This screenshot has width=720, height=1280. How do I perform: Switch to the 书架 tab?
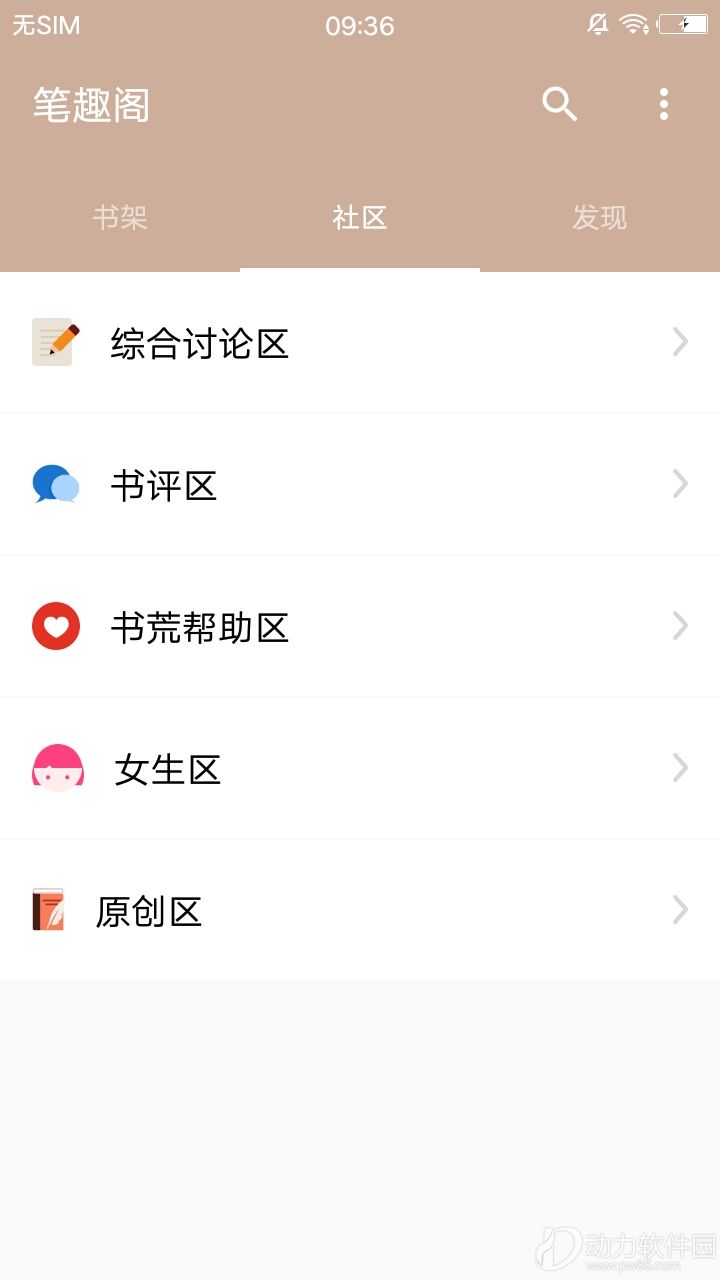(120, 217)
